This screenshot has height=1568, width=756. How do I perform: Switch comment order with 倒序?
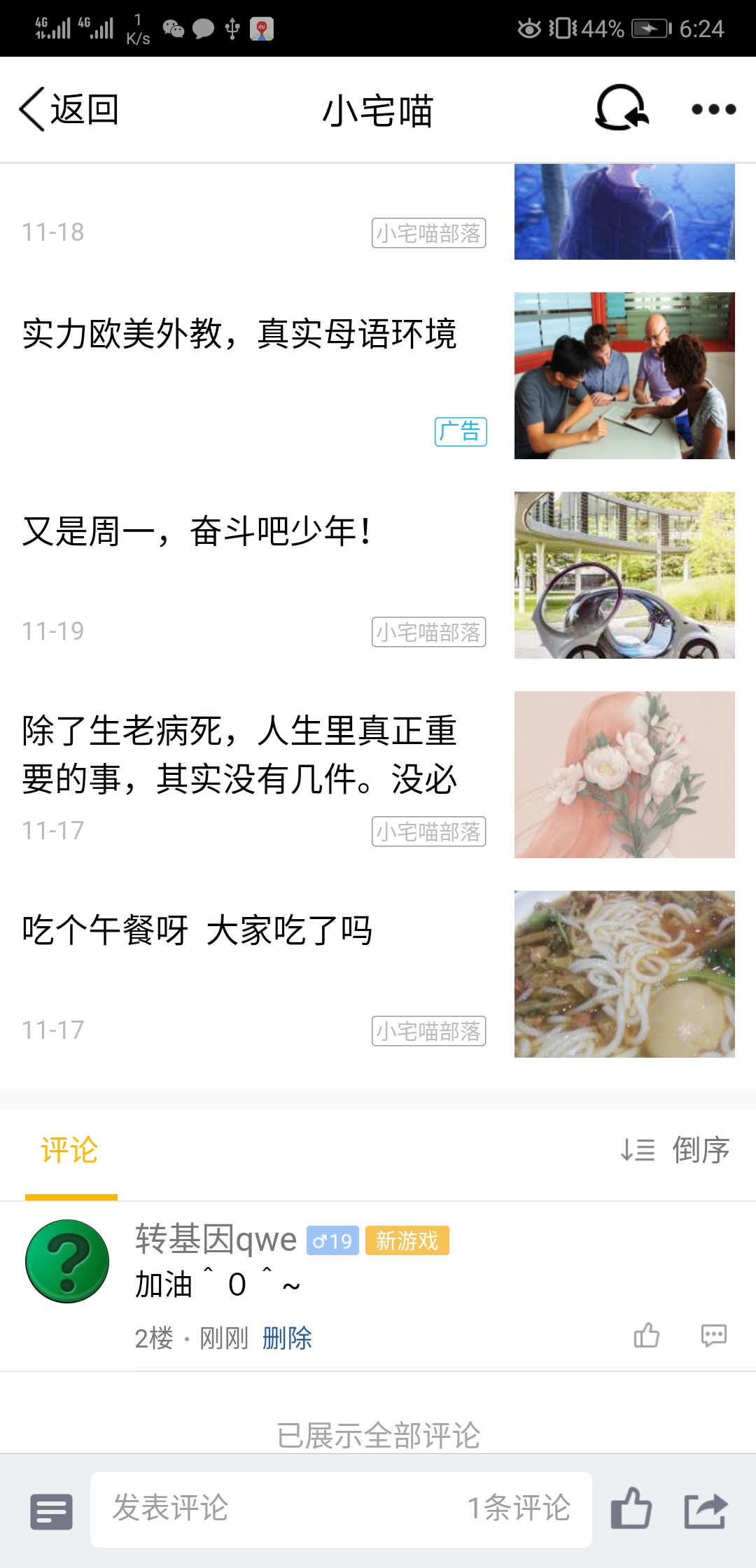(x=675, y=1149)
